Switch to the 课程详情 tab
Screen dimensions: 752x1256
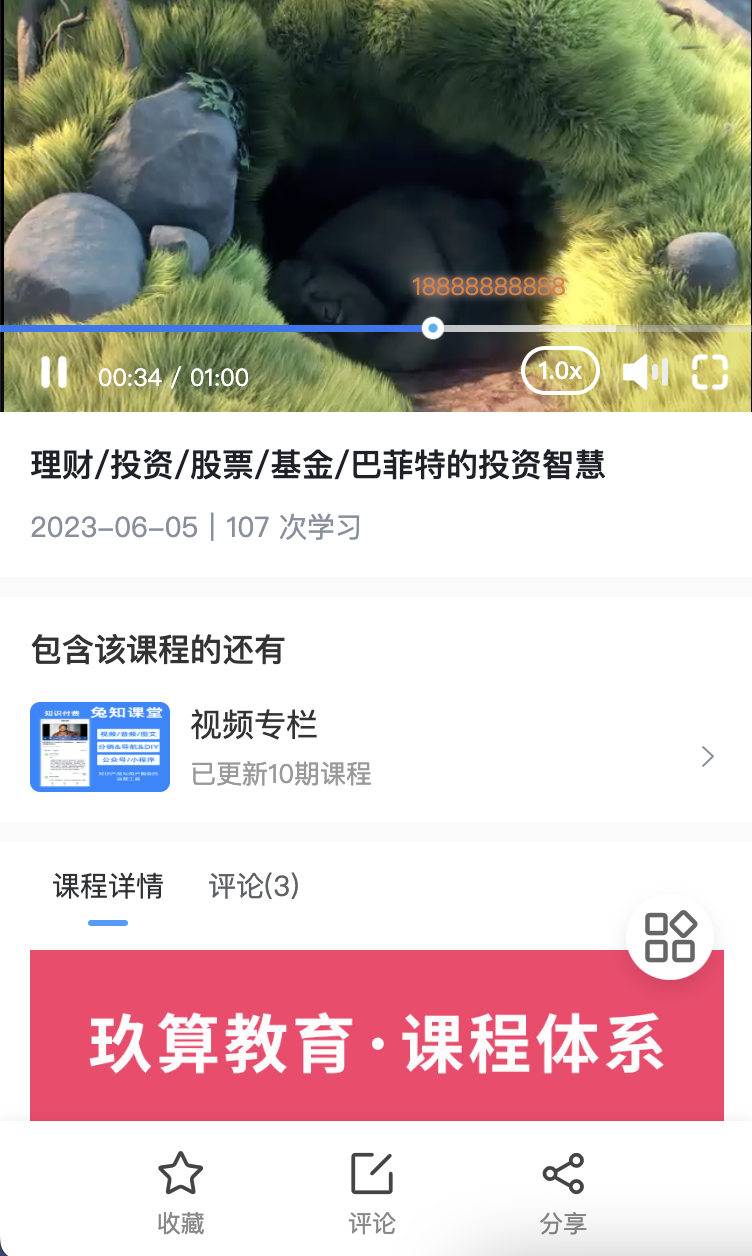[x=108, y=886]
